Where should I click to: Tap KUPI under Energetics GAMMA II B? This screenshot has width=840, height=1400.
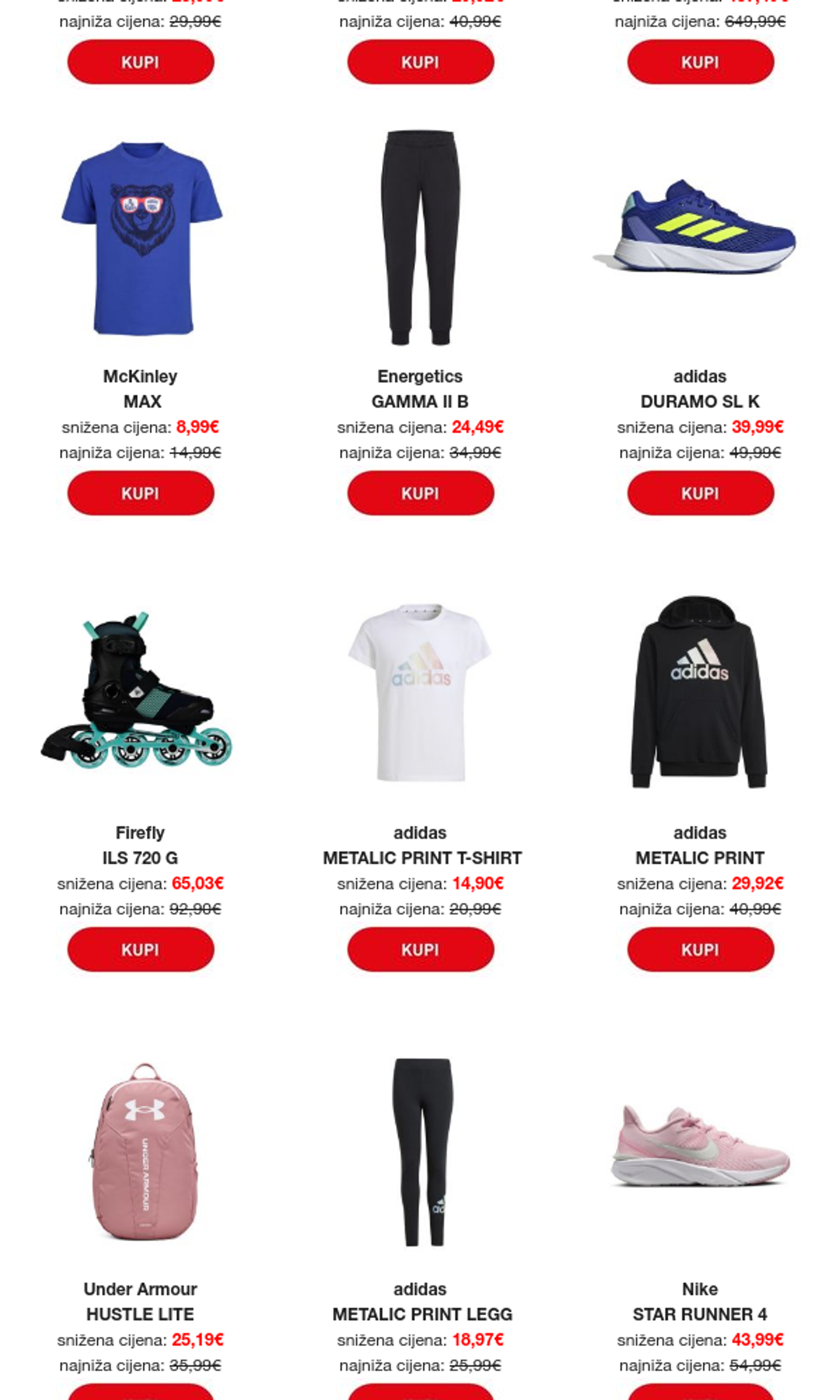click(420, 493)
